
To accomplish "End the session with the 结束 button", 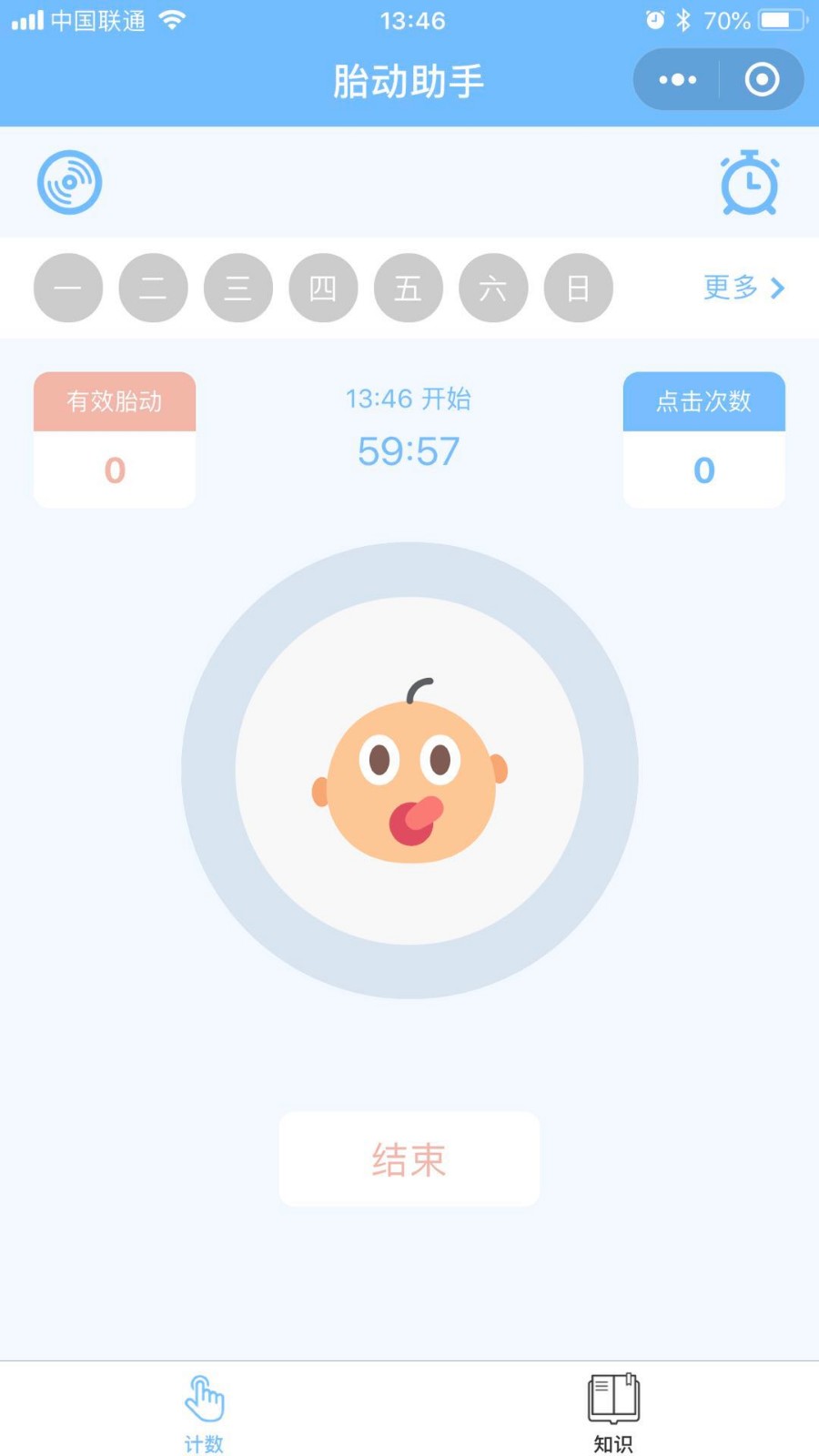I will click(409, 1159).
